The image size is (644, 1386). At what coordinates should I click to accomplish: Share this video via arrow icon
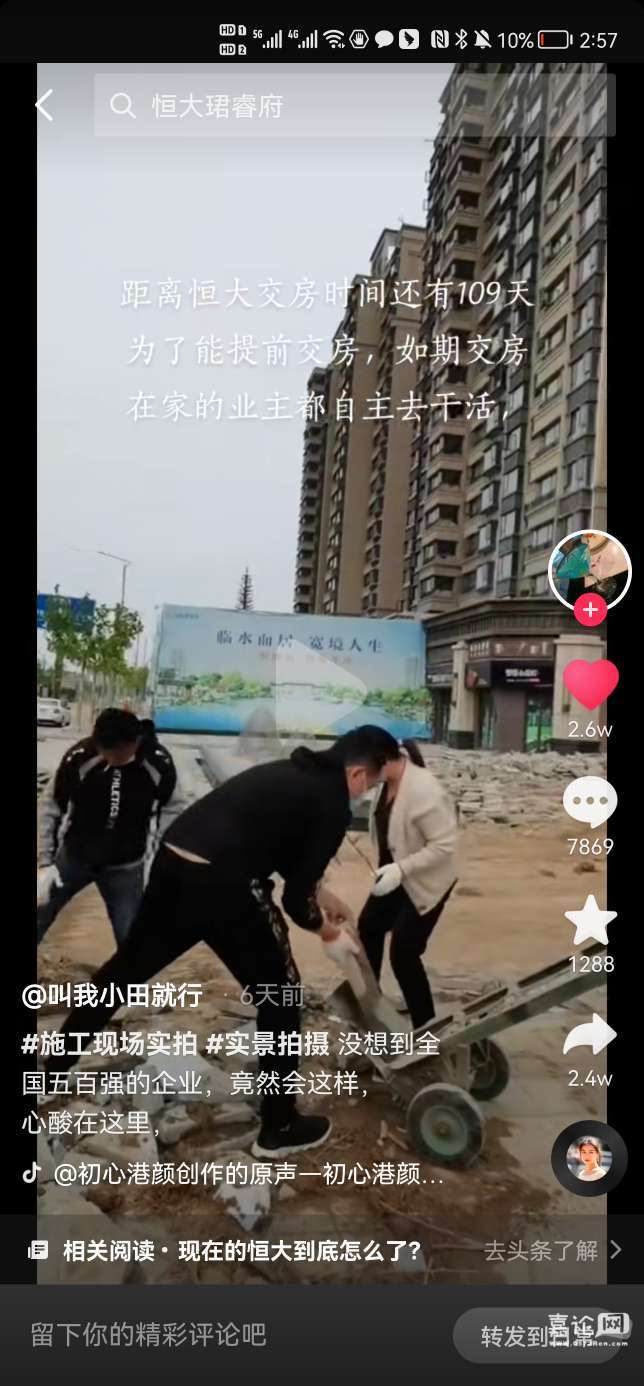pos(590,1036)
